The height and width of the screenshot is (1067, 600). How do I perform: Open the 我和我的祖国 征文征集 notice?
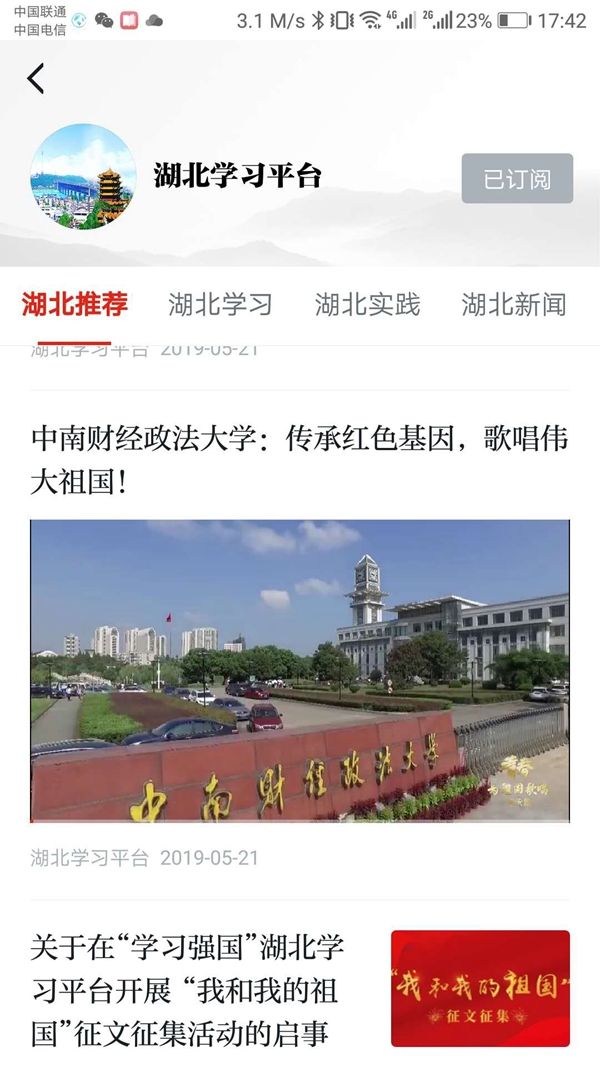pos(190,988)
